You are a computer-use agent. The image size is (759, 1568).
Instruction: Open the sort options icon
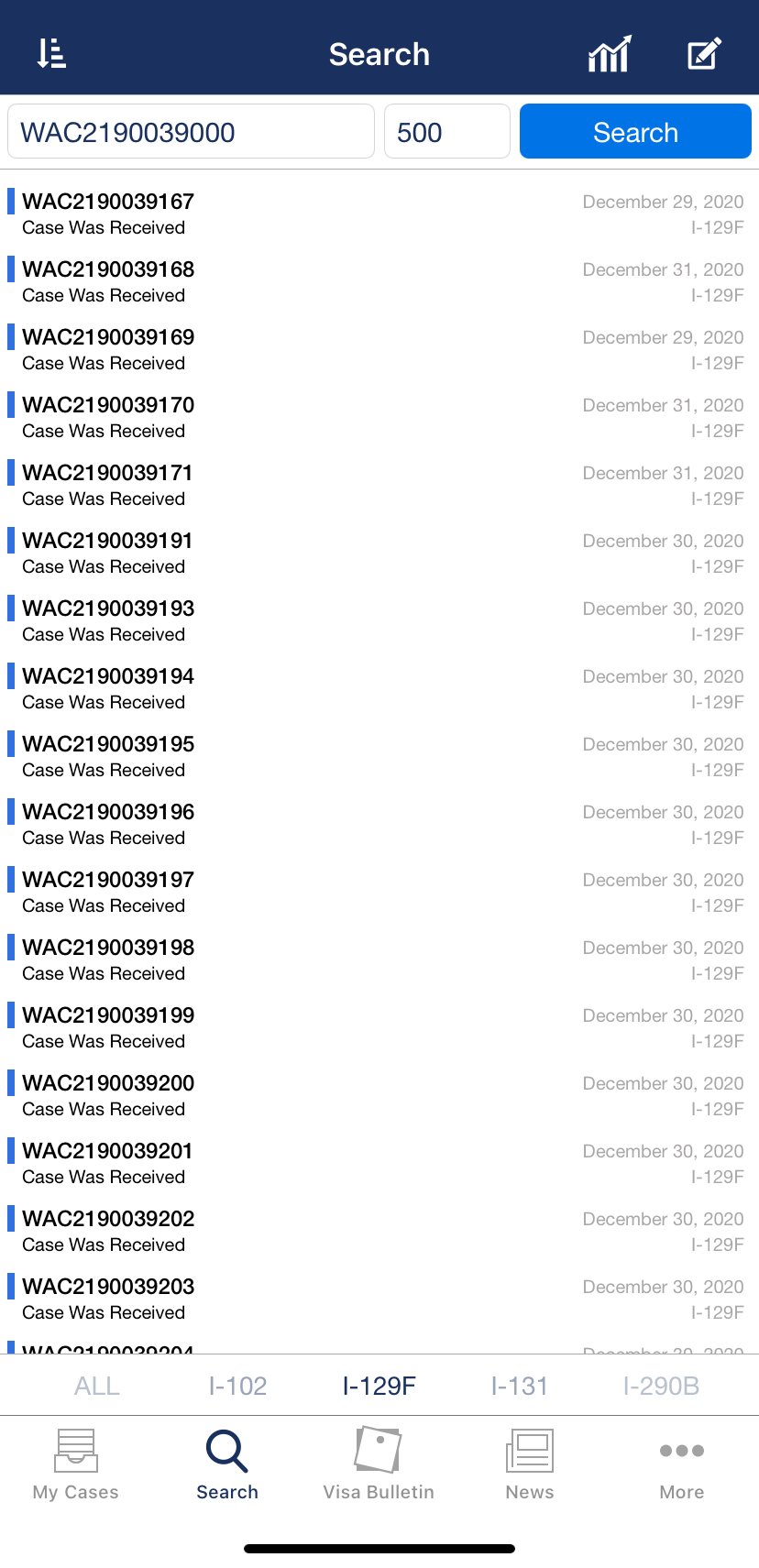coord(51,54)
